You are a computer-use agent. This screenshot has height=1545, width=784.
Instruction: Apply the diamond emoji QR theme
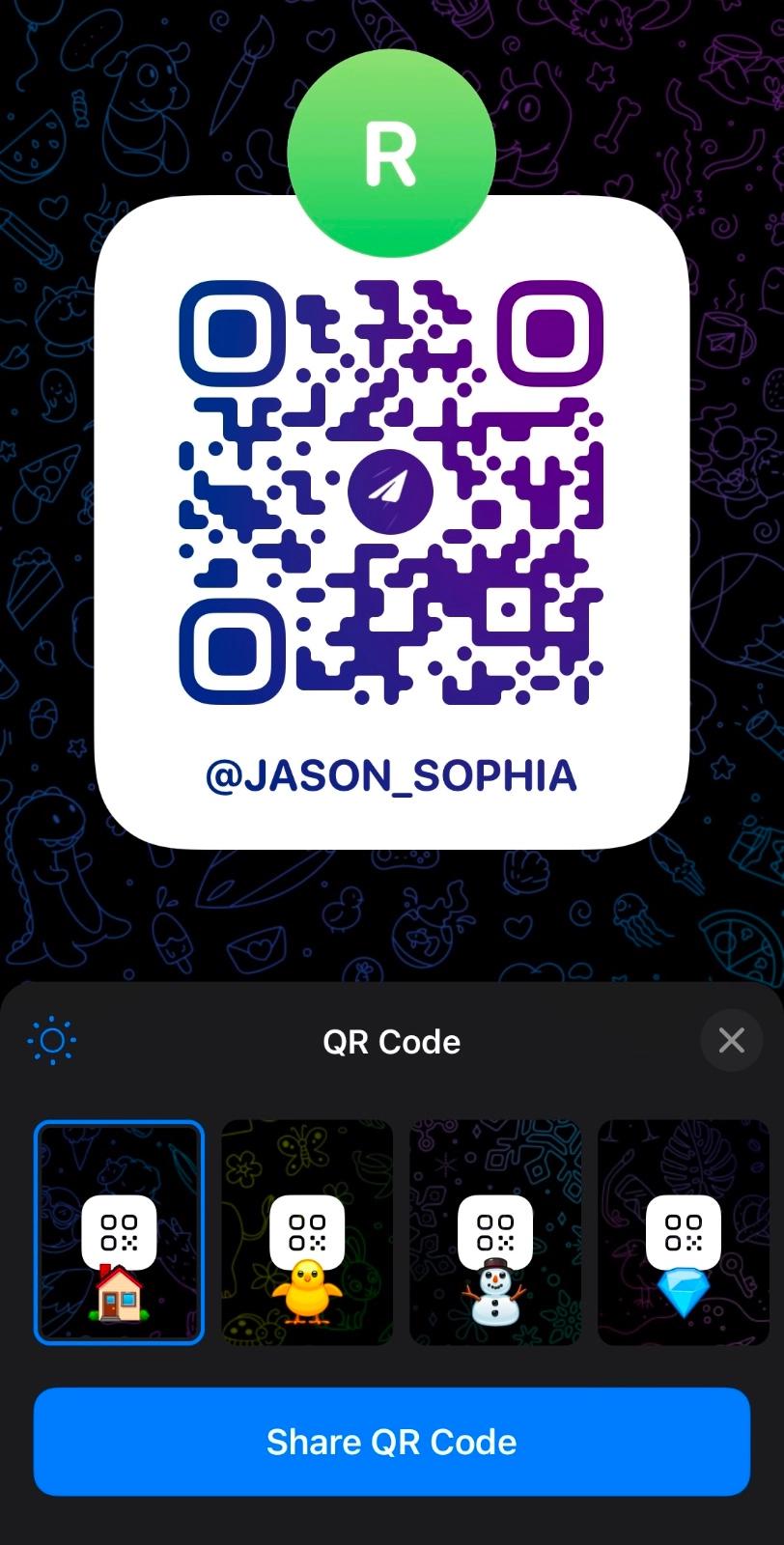click(x=683, y=1232)
